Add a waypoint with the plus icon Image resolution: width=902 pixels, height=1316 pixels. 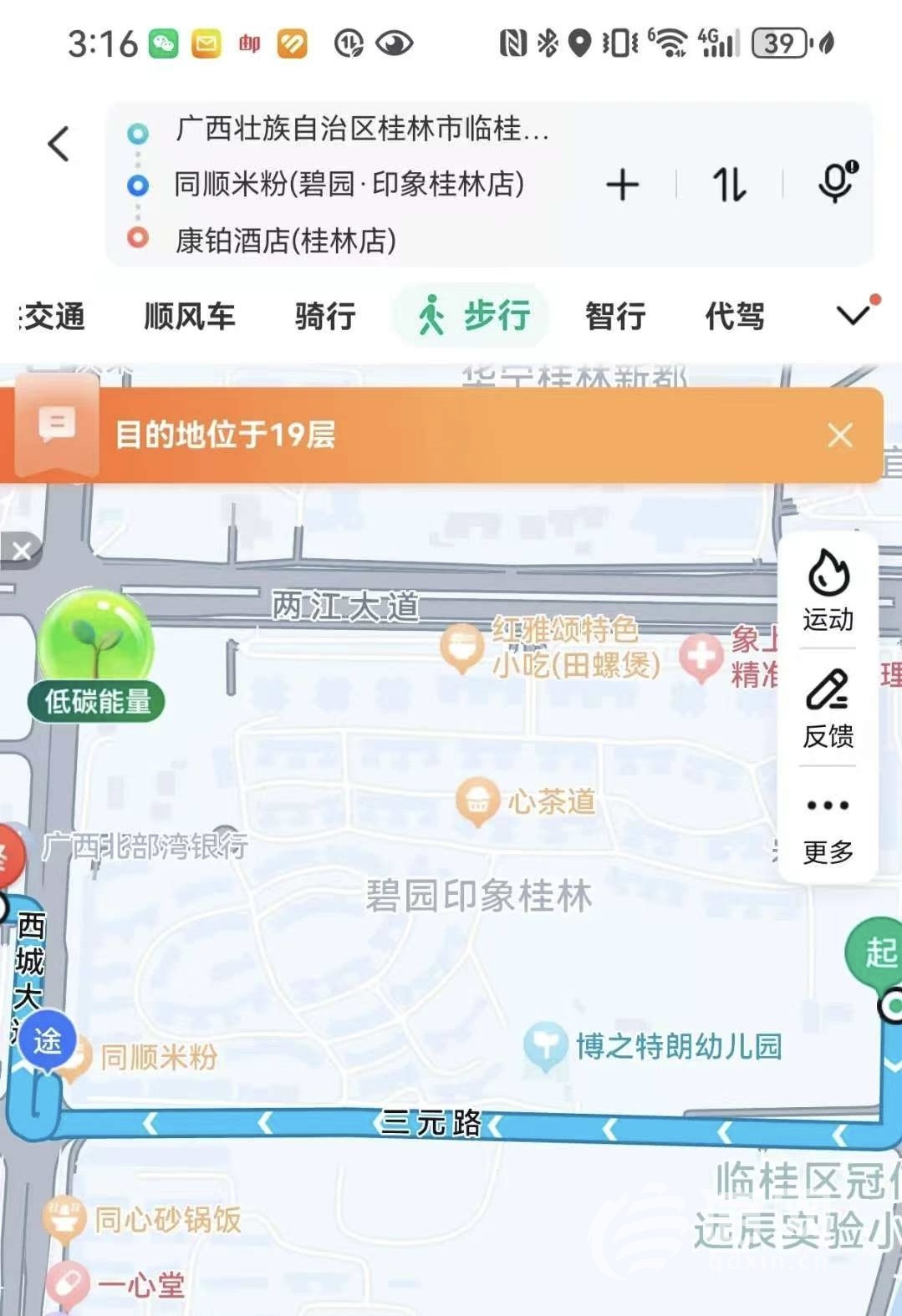pyautogui.click(x=622, y=185)
